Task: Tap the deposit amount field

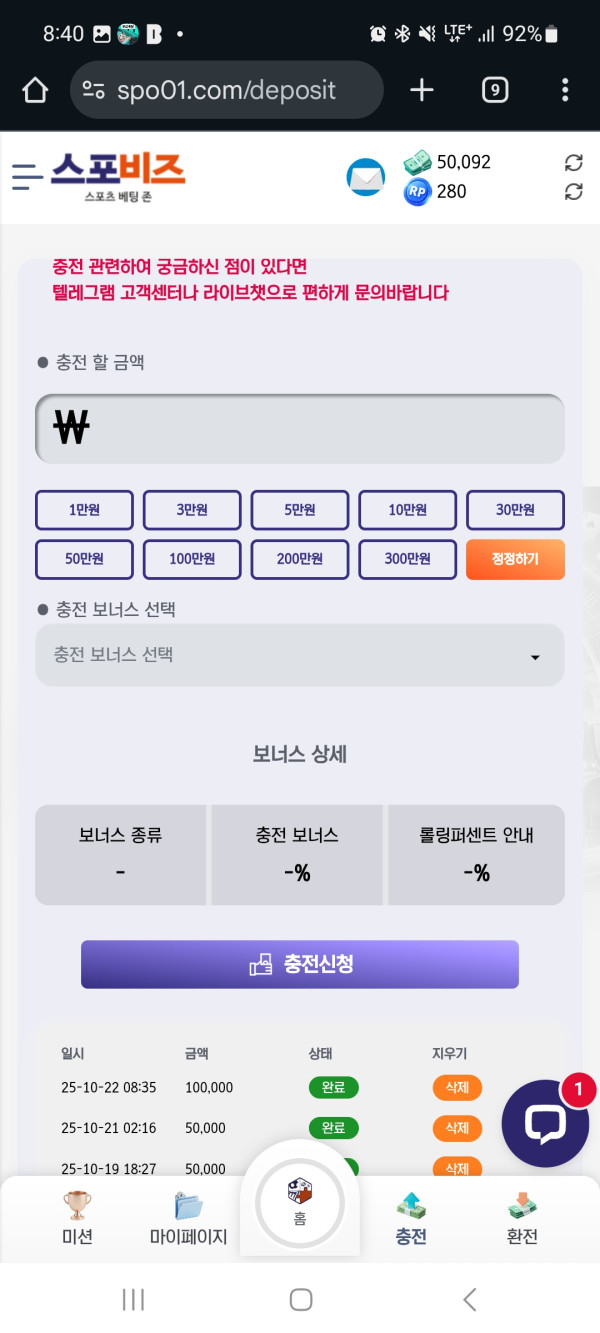Action: click(300, 429)
